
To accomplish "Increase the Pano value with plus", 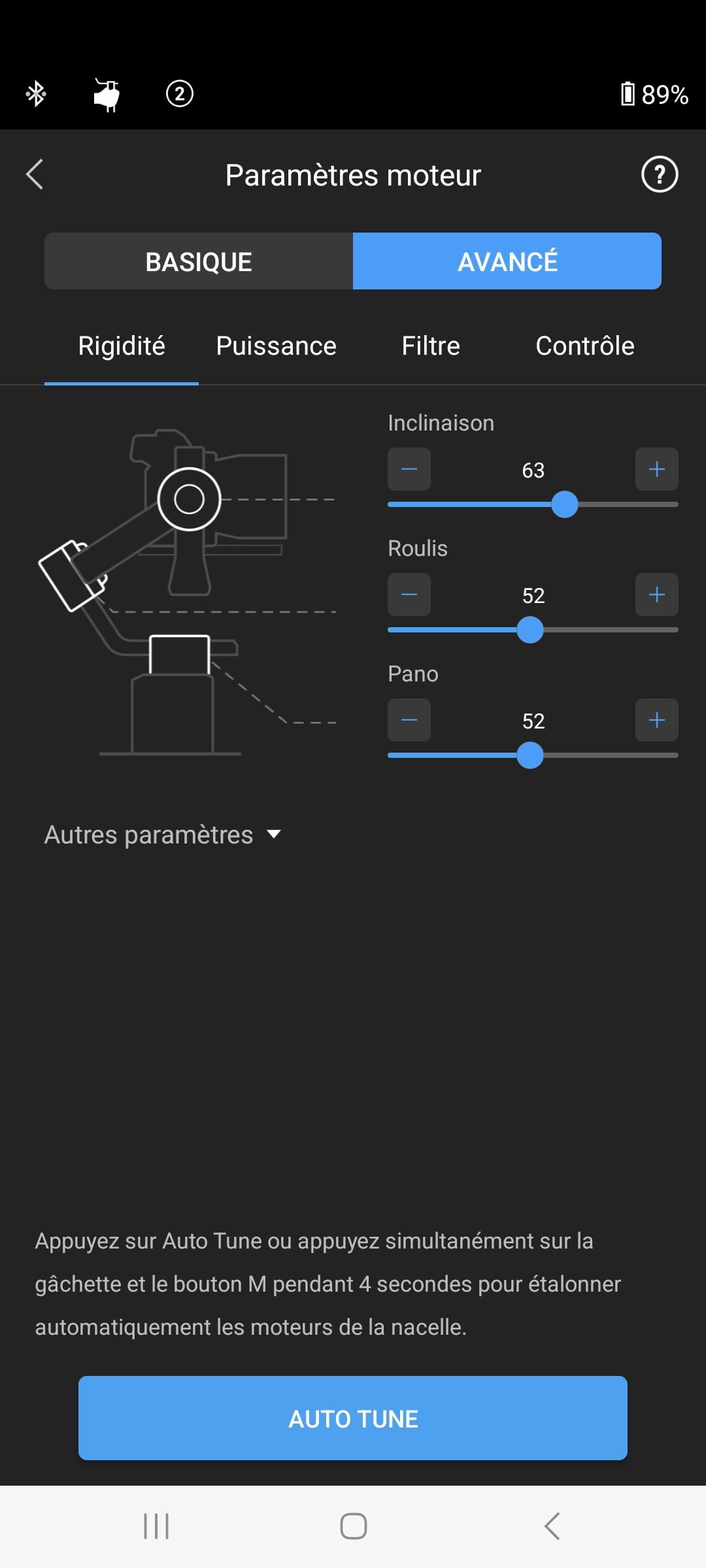I will pyautogui.click(x=656, y=720).
